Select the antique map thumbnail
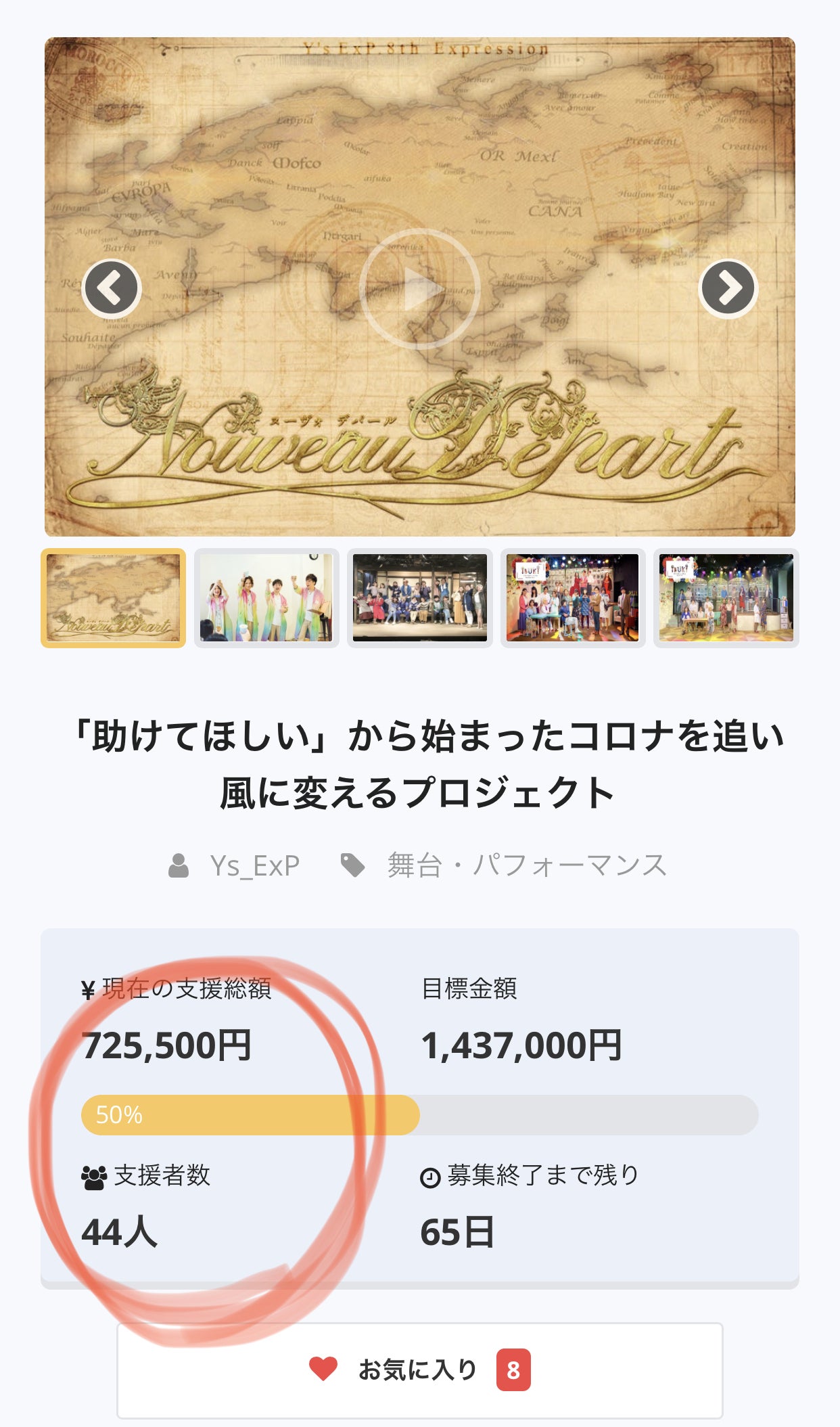 click(114, 598)
